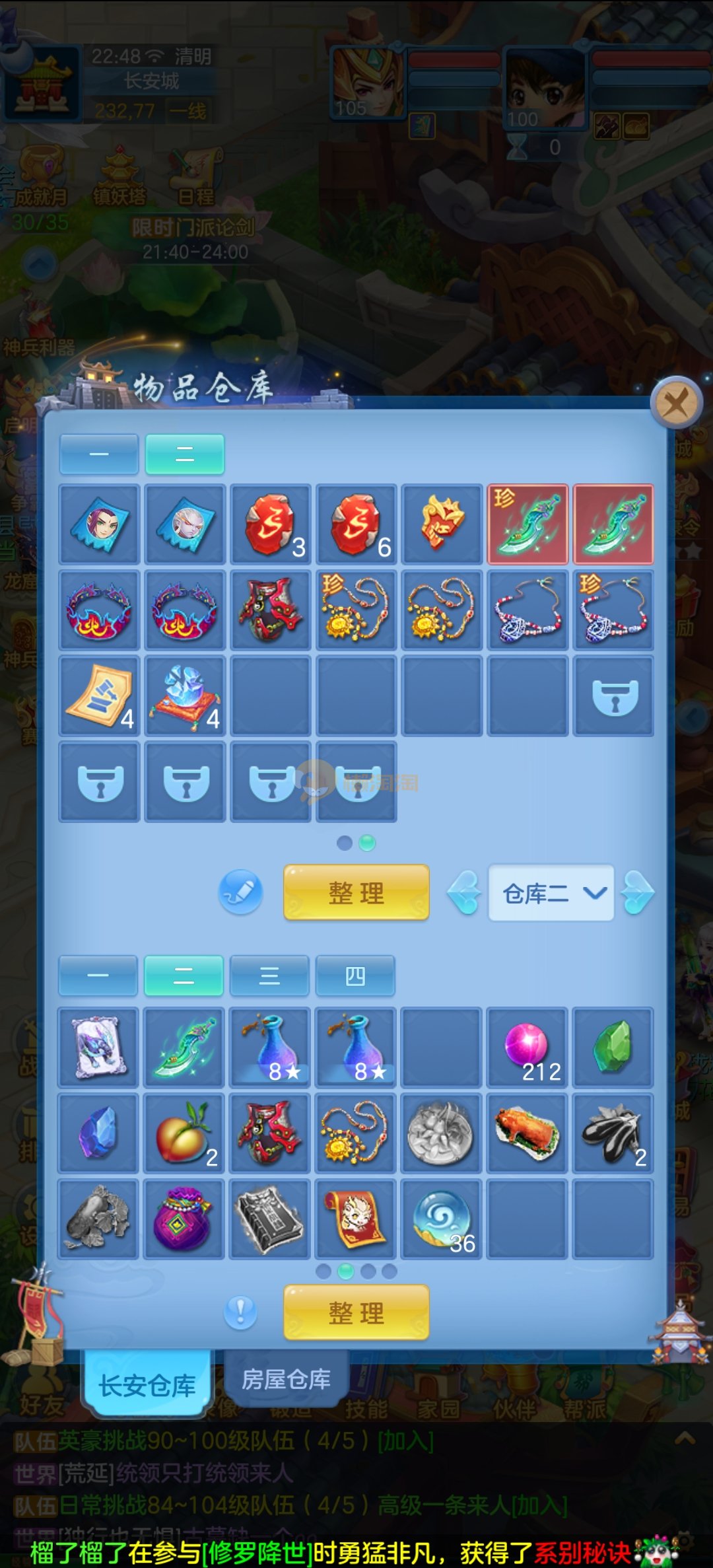The image size is (713, 1568).
Task: Select the red rune stone with 6
Action: click(x=356, y=524)
